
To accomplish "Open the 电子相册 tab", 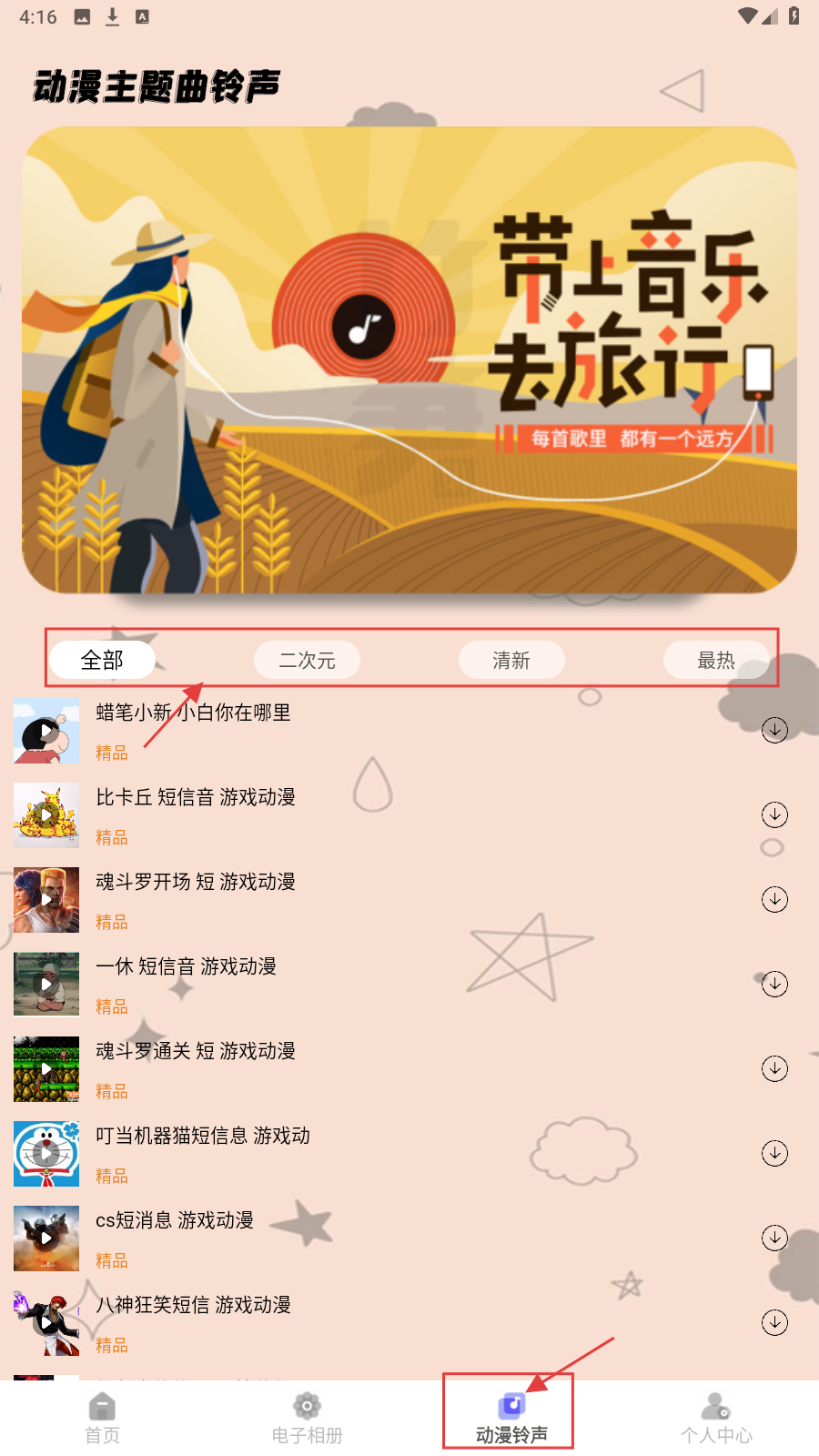I will [x=307, y=1418].
